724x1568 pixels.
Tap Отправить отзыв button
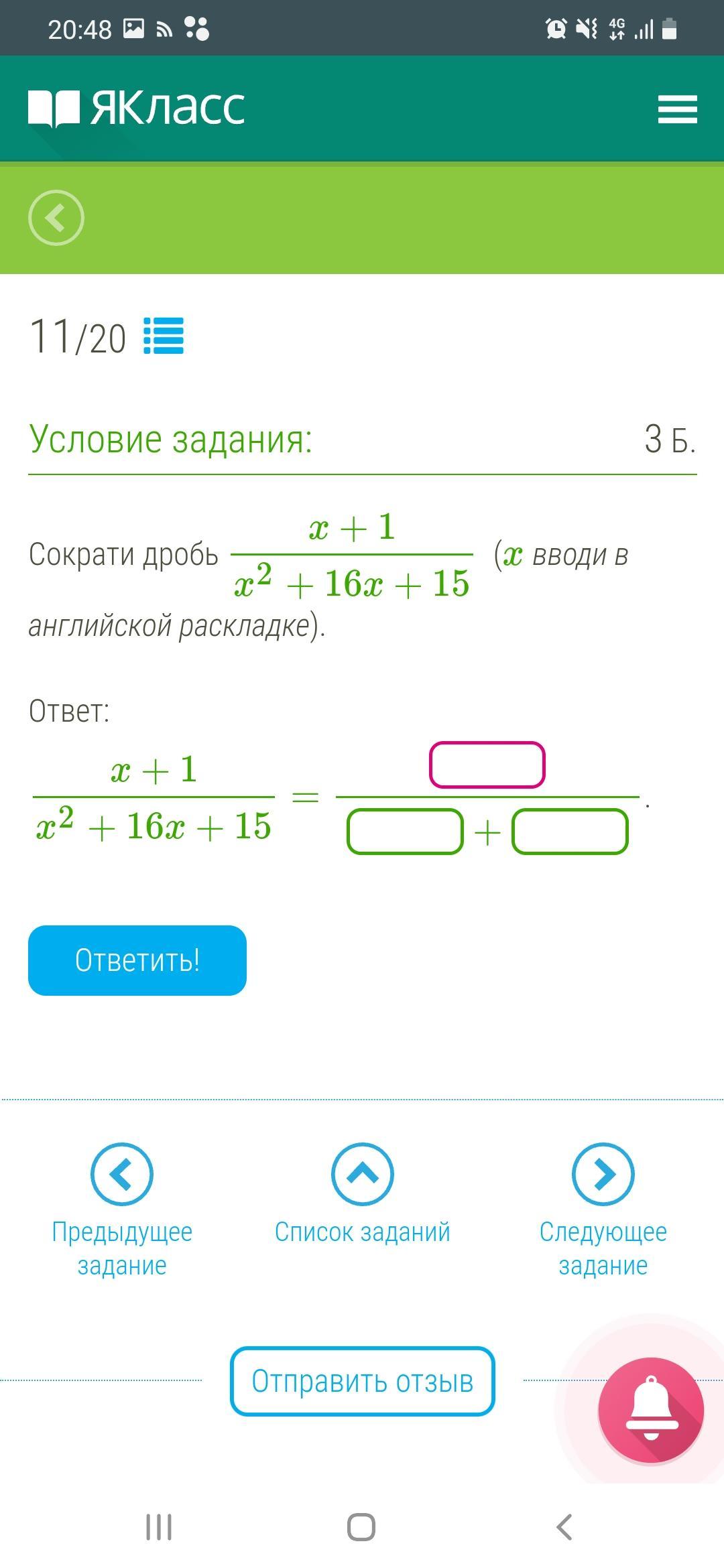click(363, 1381)
